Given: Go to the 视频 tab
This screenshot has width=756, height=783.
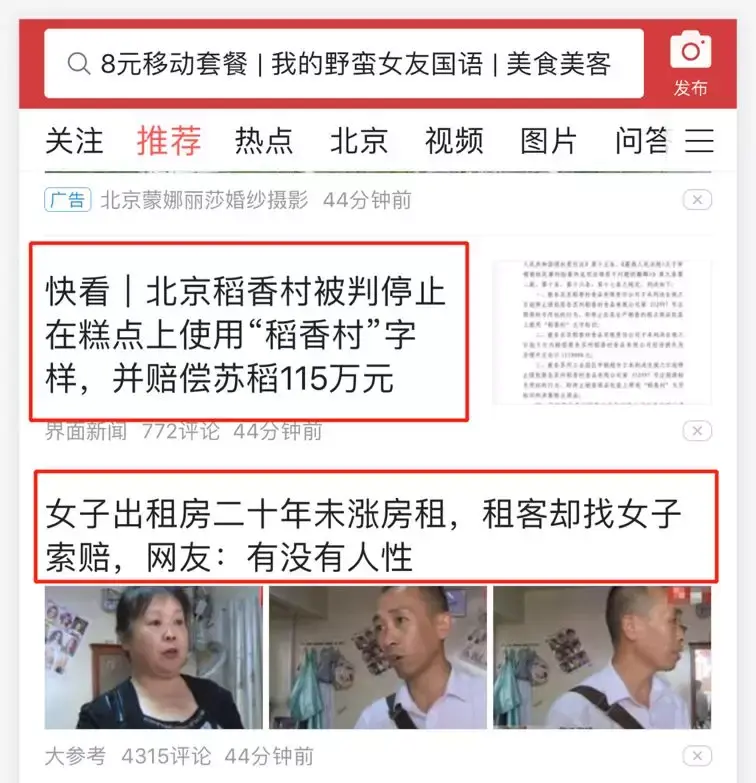Looking at the screenshot, I should tap(453, 141).
